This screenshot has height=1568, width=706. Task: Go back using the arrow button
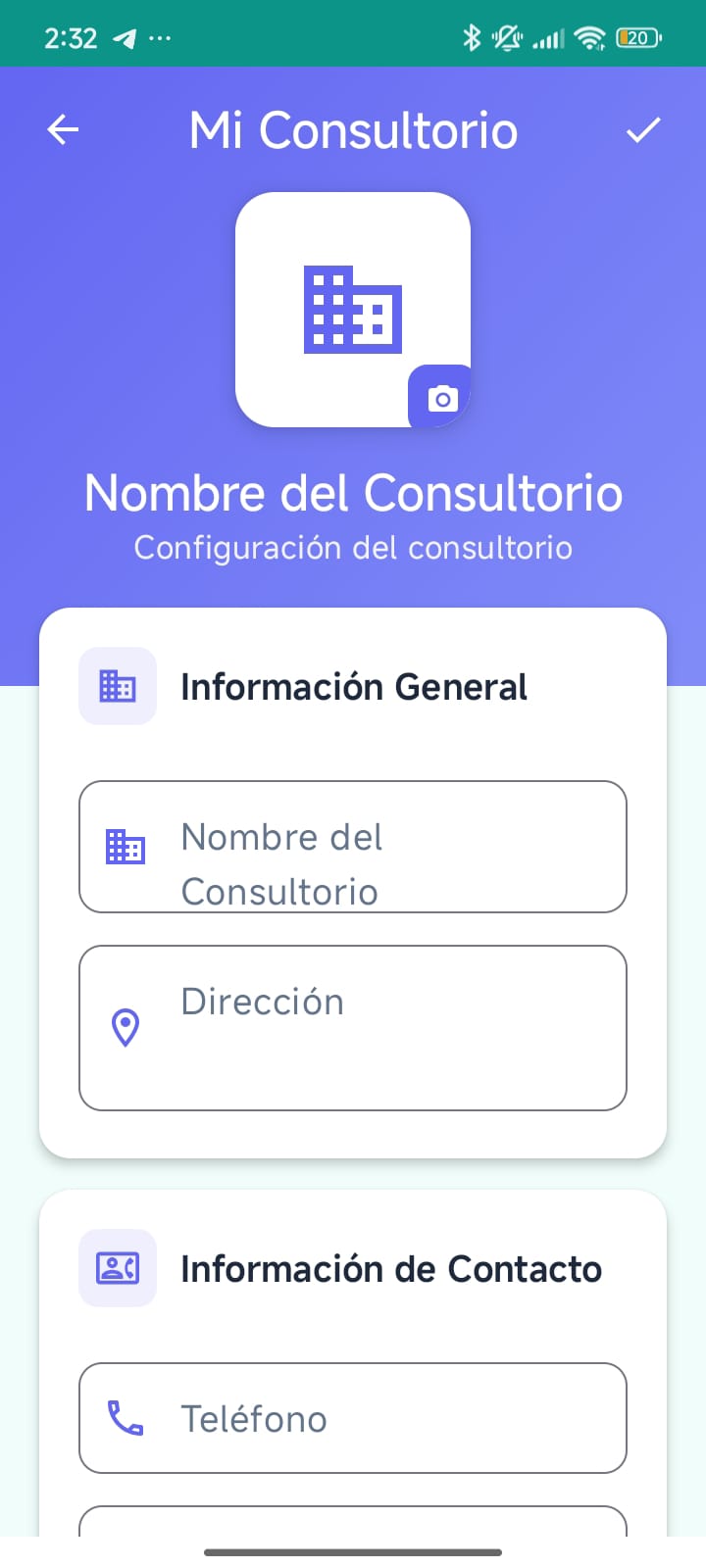pyautogui.click(x=62, y=129)
